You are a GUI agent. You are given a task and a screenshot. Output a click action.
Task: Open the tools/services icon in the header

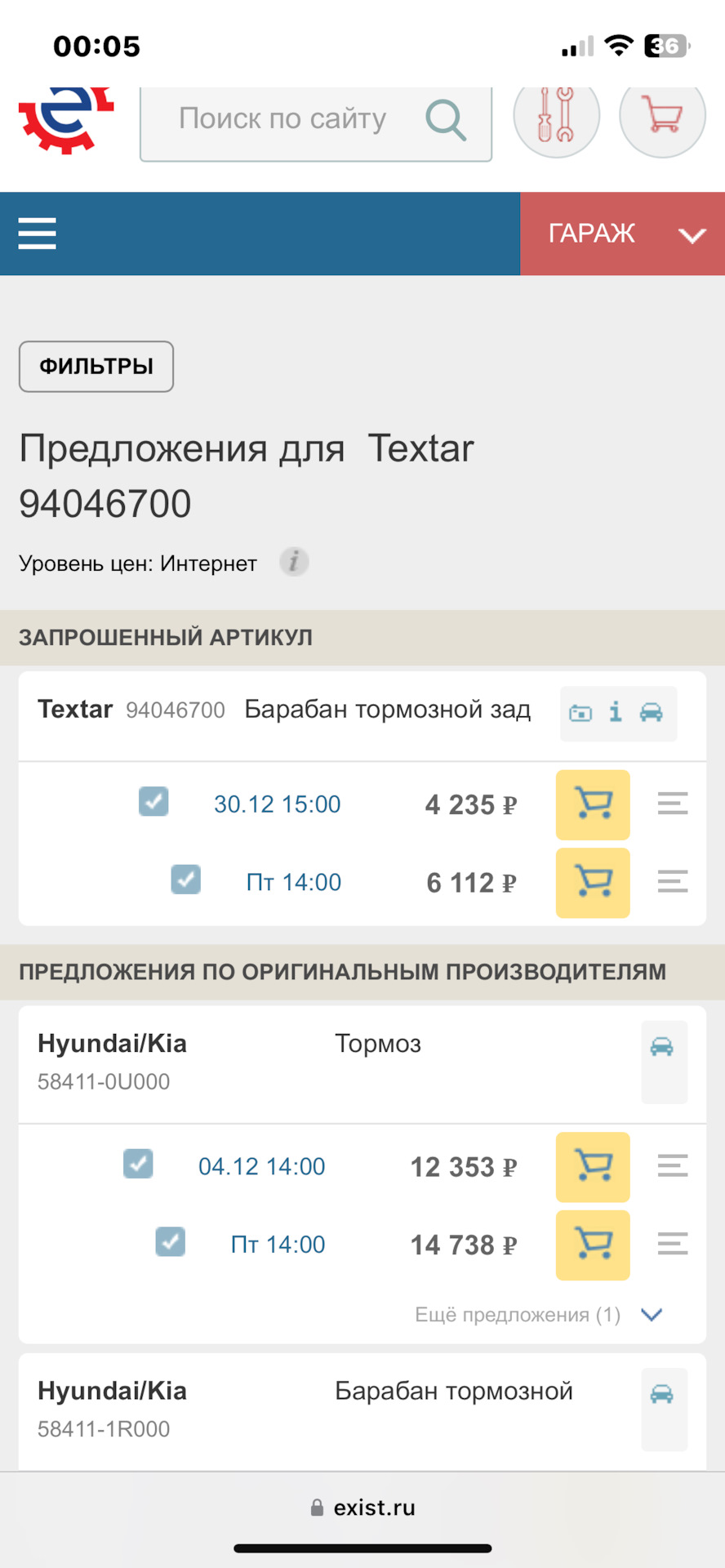point(556,118)
